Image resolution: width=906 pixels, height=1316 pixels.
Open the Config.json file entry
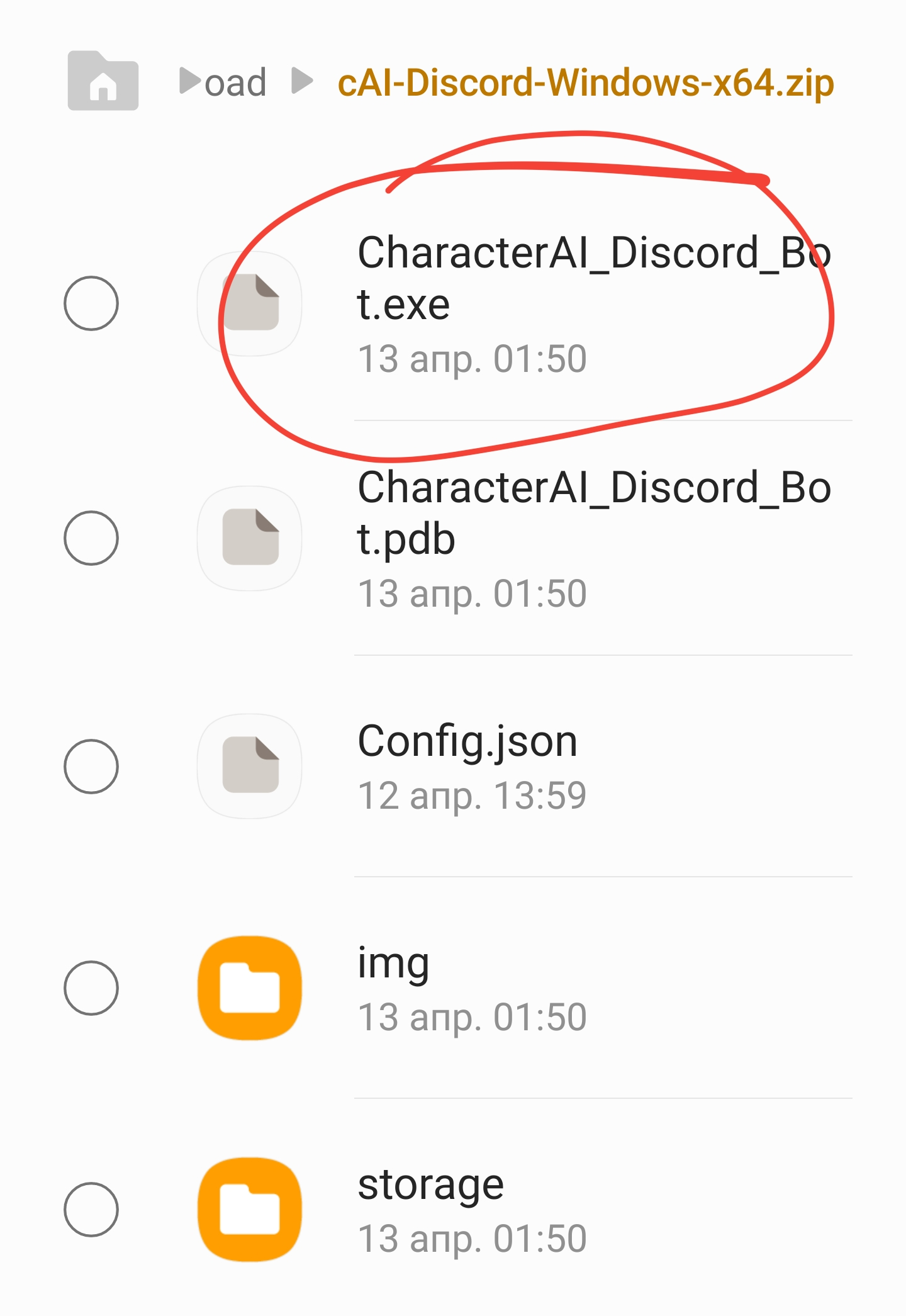466,741
